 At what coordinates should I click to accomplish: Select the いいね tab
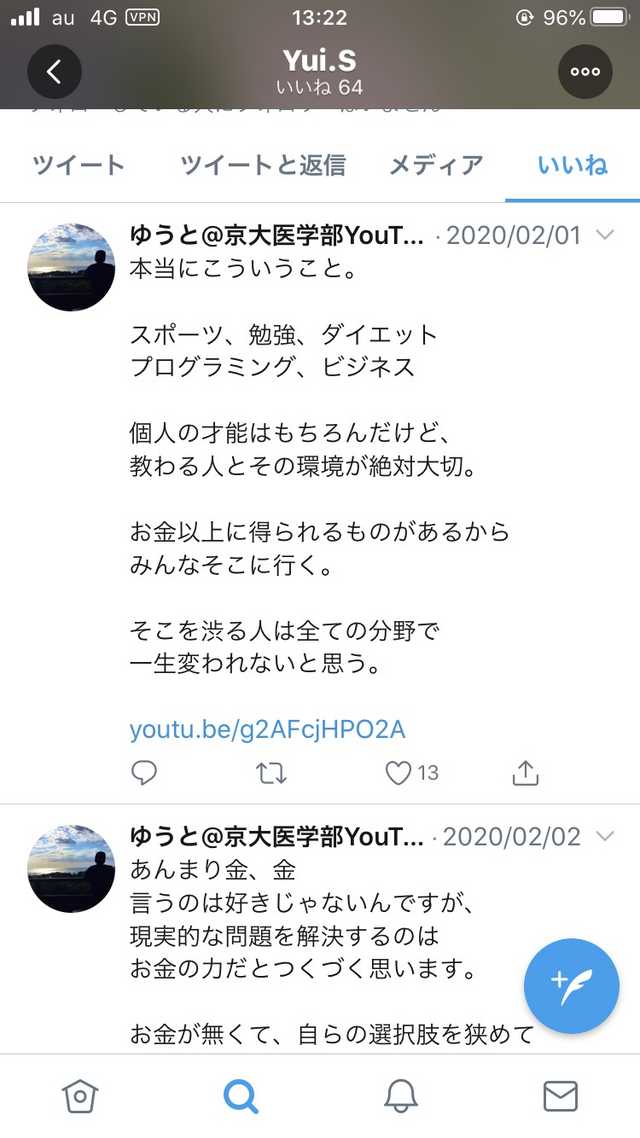coord(572,165)
